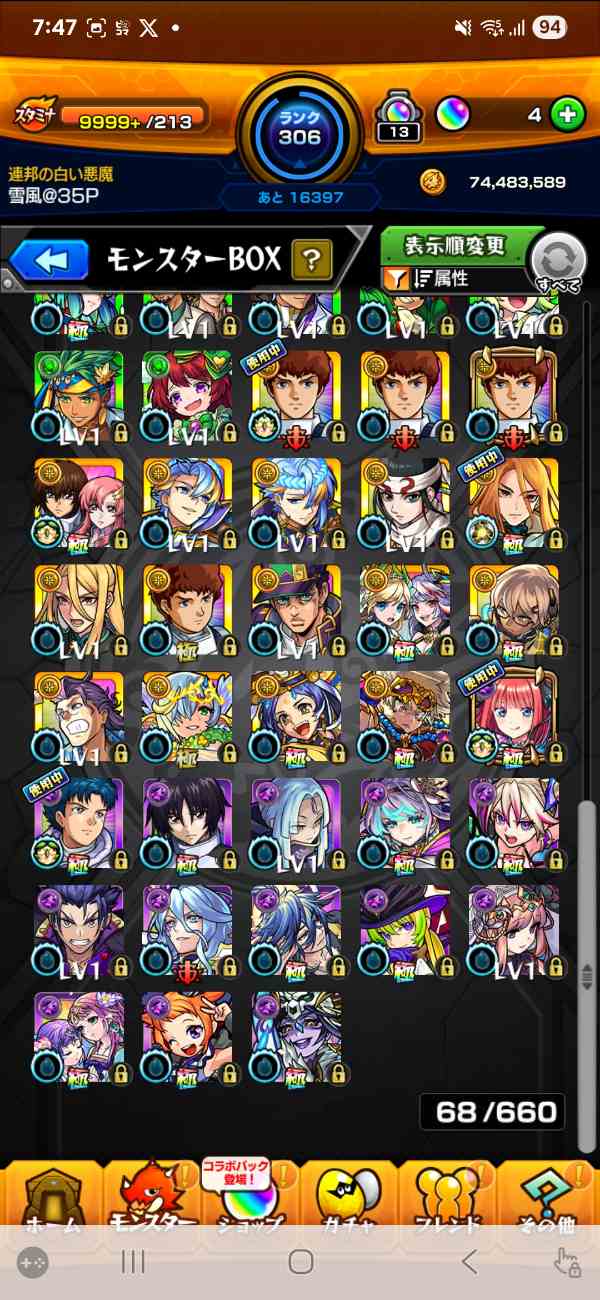
Task: Add orbs with the green plus button
Action: click(567, 115)
